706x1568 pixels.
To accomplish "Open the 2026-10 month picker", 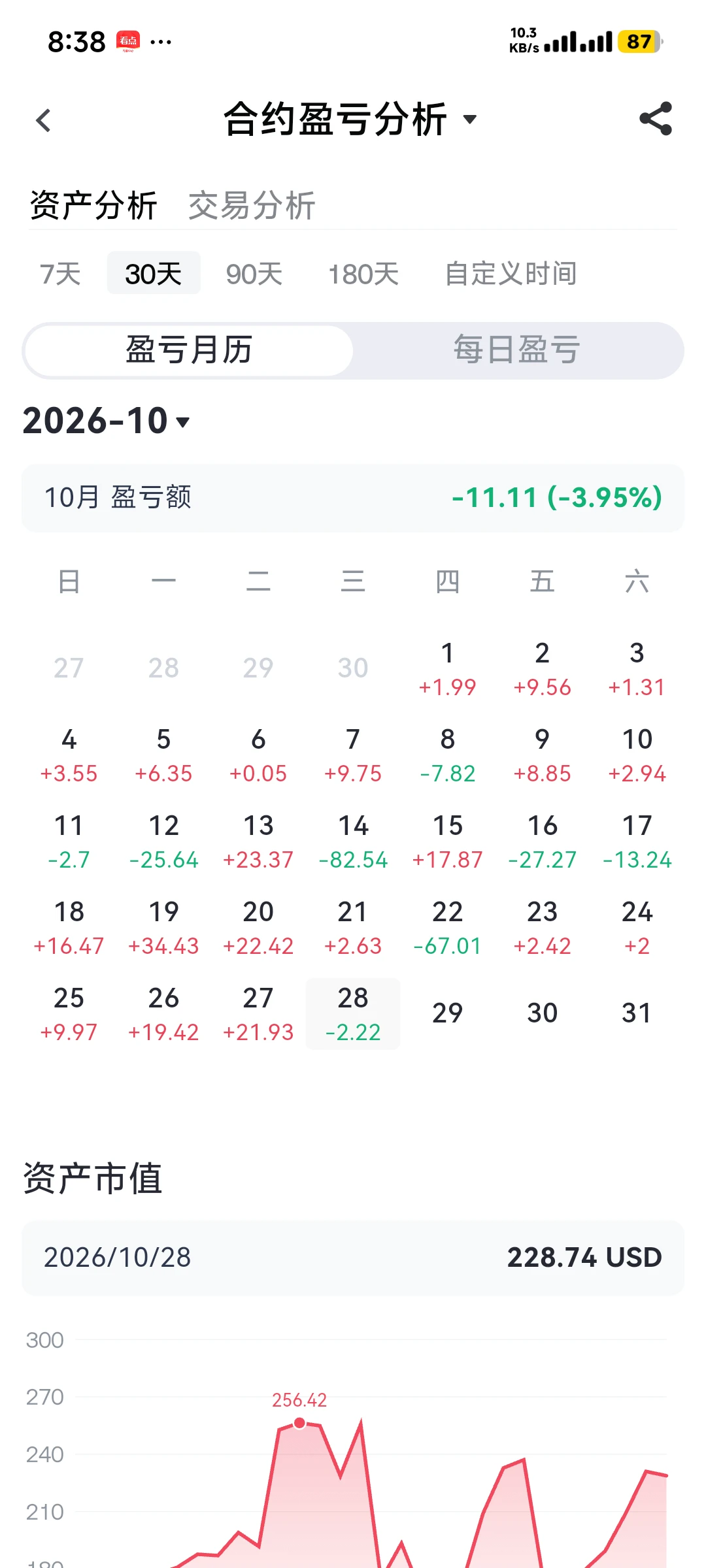I will coord(107,420).
